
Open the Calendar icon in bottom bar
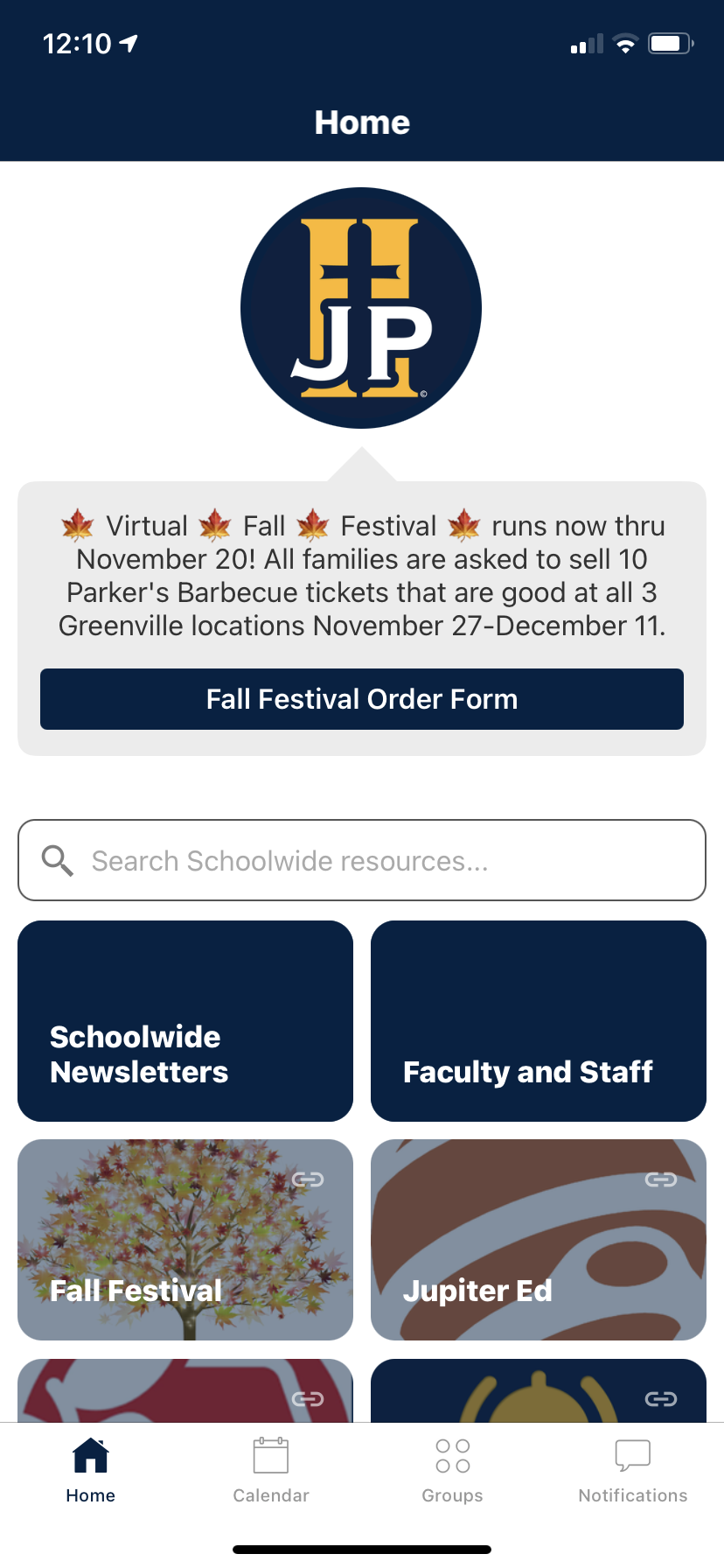pos(271,1452)
